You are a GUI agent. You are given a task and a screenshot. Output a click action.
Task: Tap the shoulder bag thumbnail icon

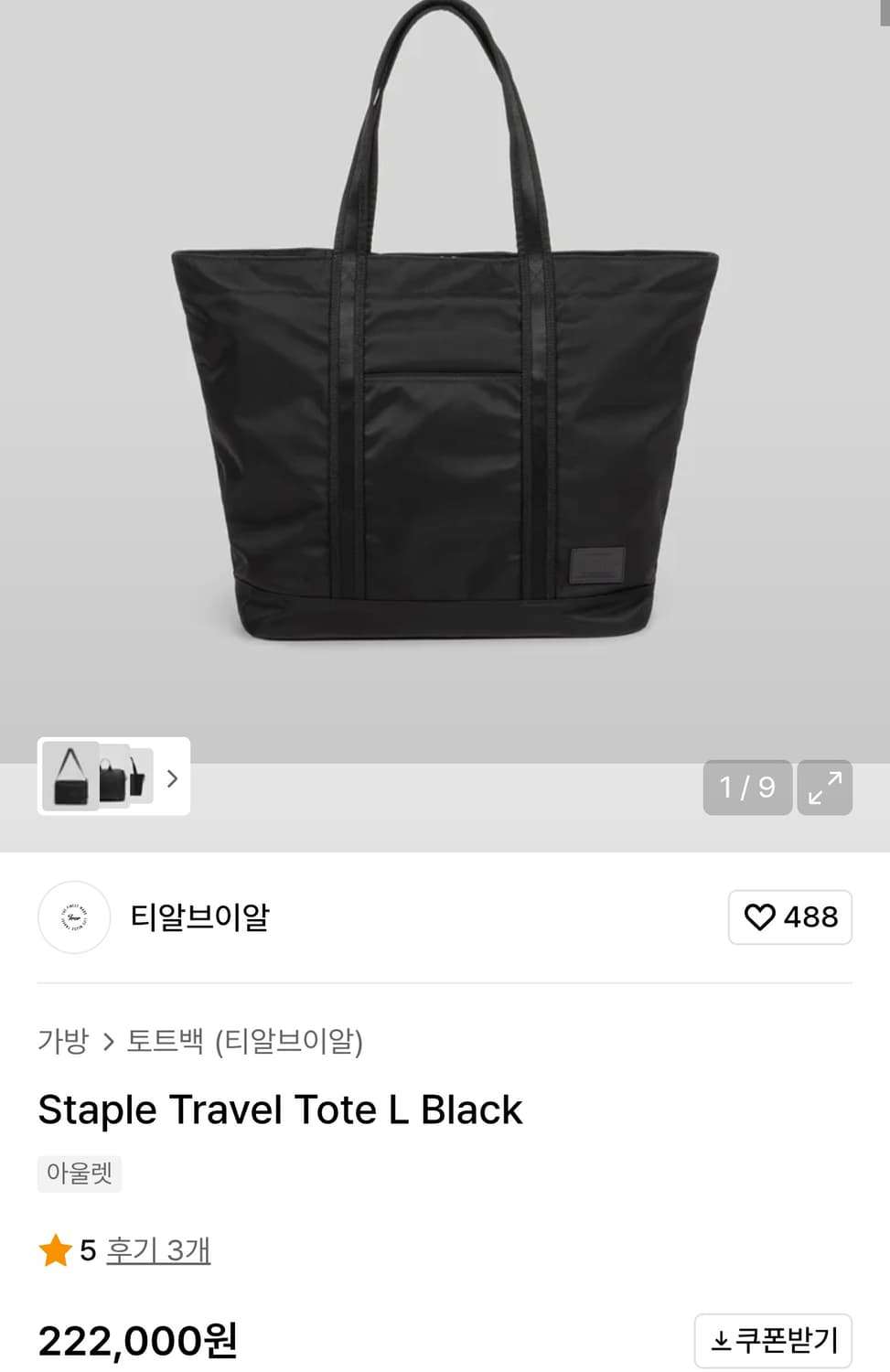[x=69, y=777]
